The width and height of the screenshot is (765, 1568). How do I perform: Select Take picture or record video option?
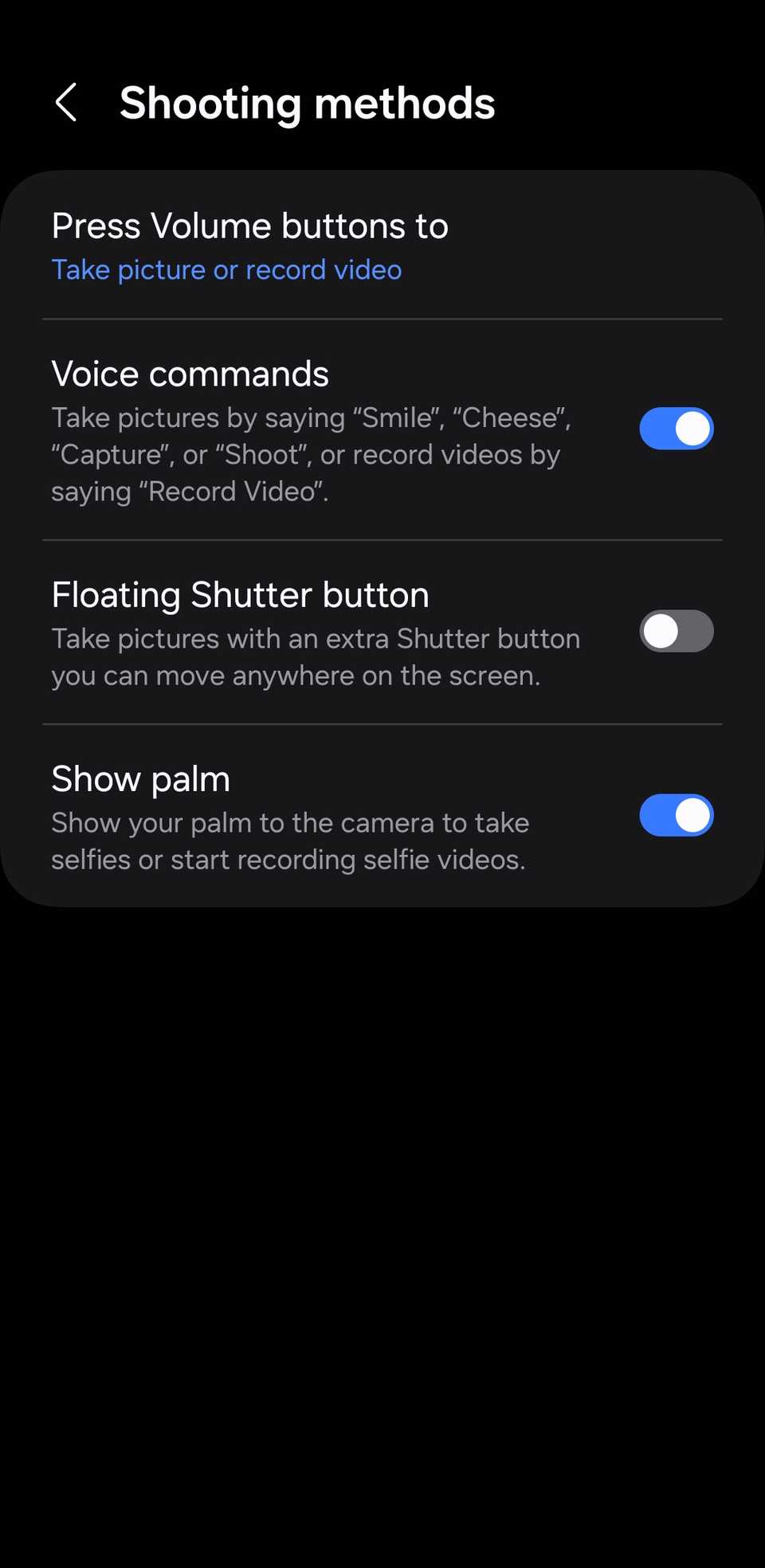[226, 269]
